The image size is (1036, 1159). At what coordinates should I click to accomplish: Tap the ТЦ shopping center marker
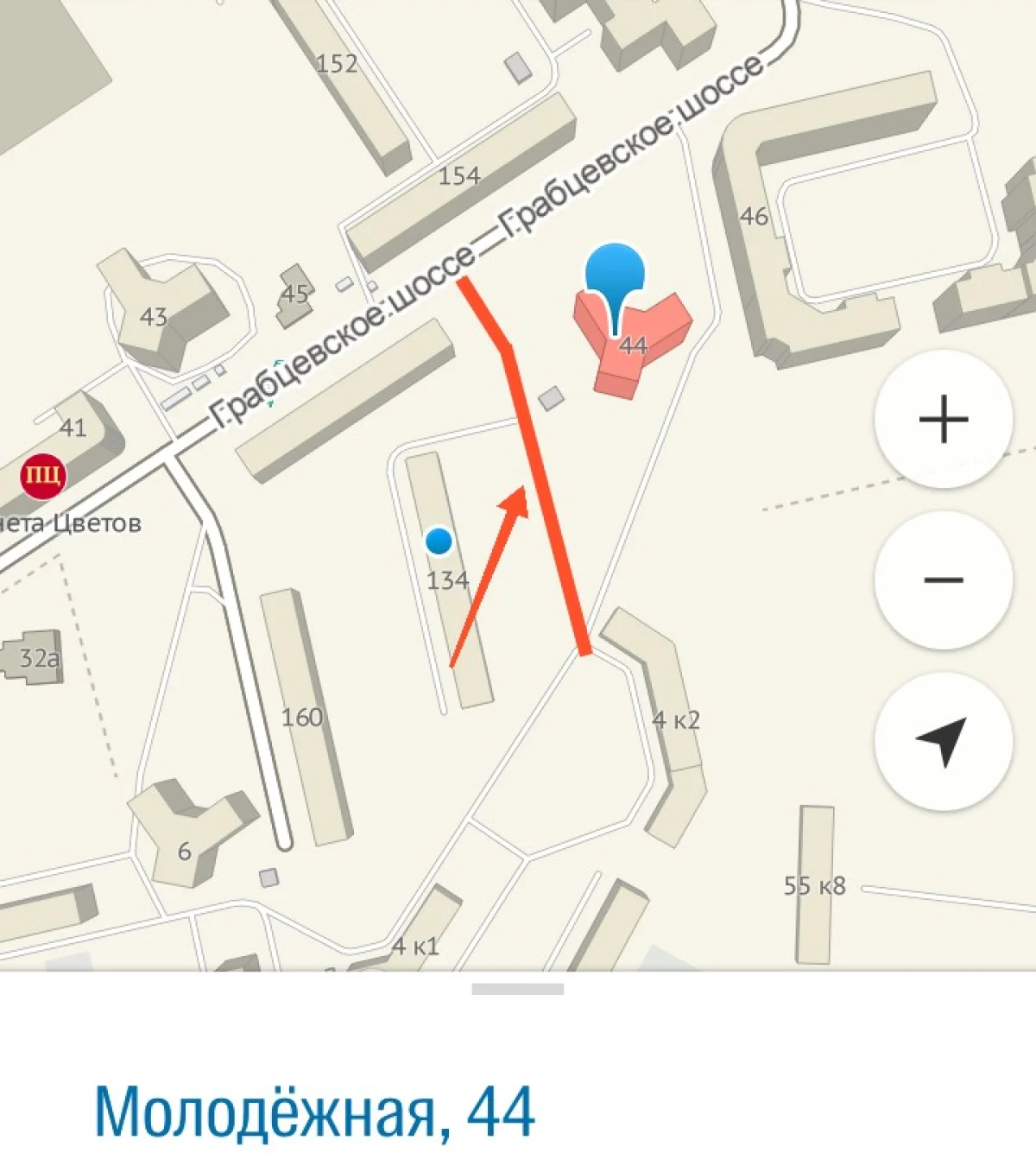click(42, 475)
